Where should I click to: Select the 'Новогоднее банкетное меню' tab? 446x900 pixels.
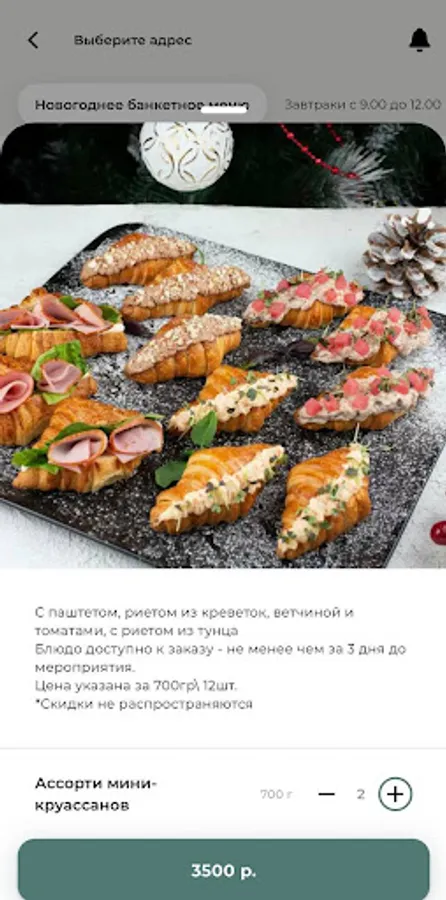[x=142, y=105]
